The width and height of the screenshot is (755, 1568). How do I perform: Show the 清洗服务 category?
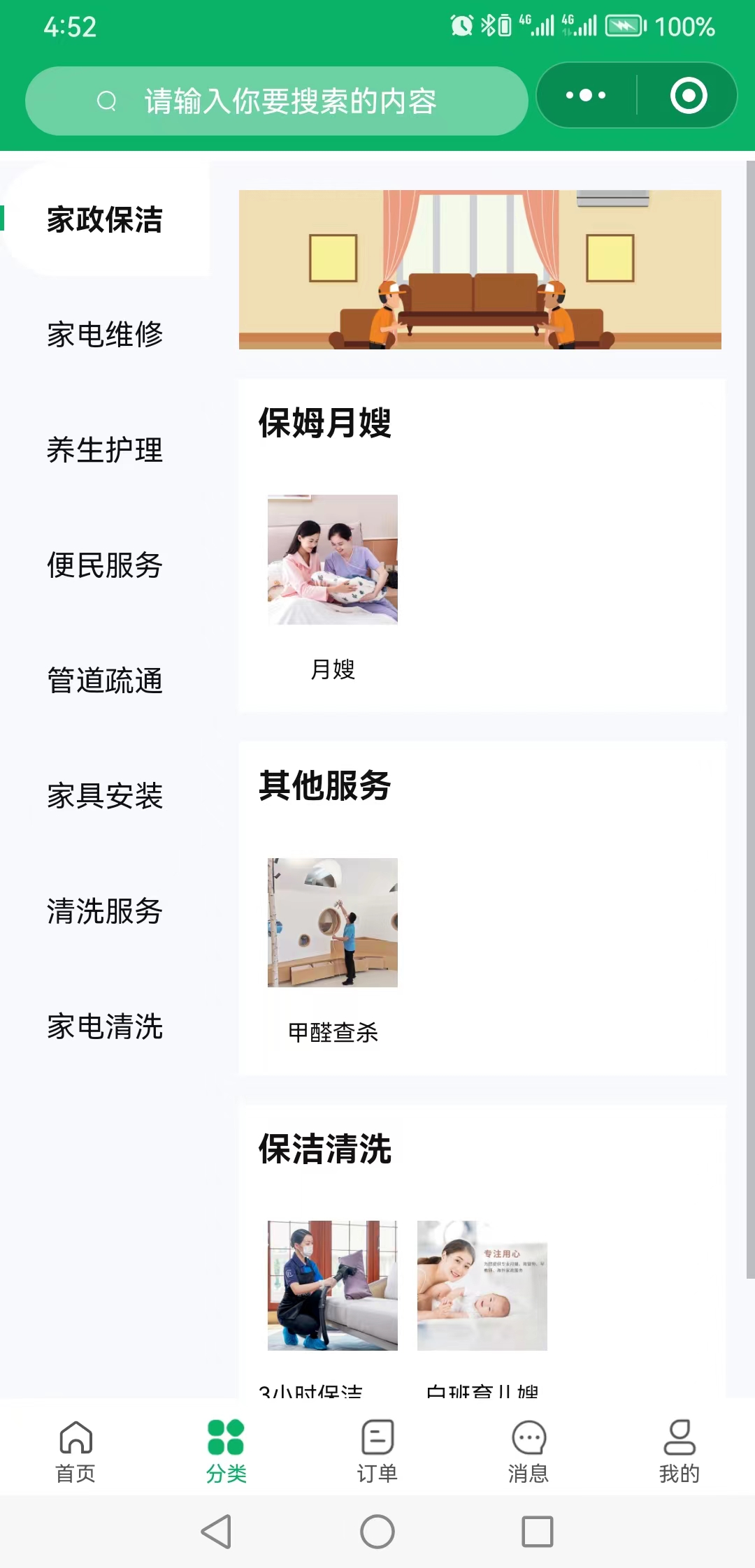tap(105, 910)
